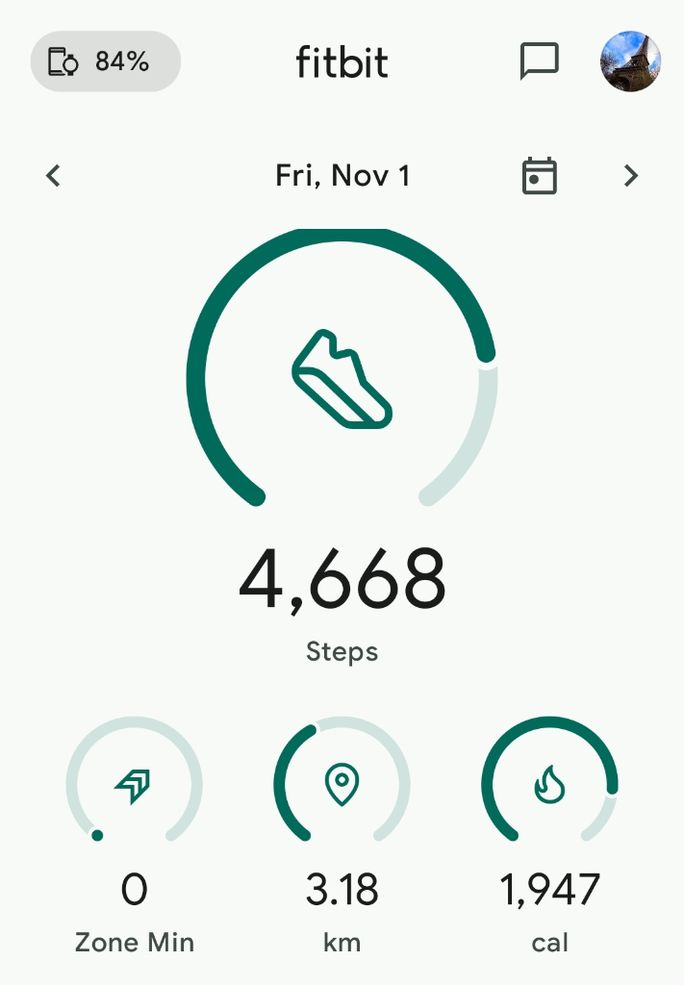This screenshot has width=684, height=985.
Task: Open the messages inbox icon
Action: (x=539, y=62)
